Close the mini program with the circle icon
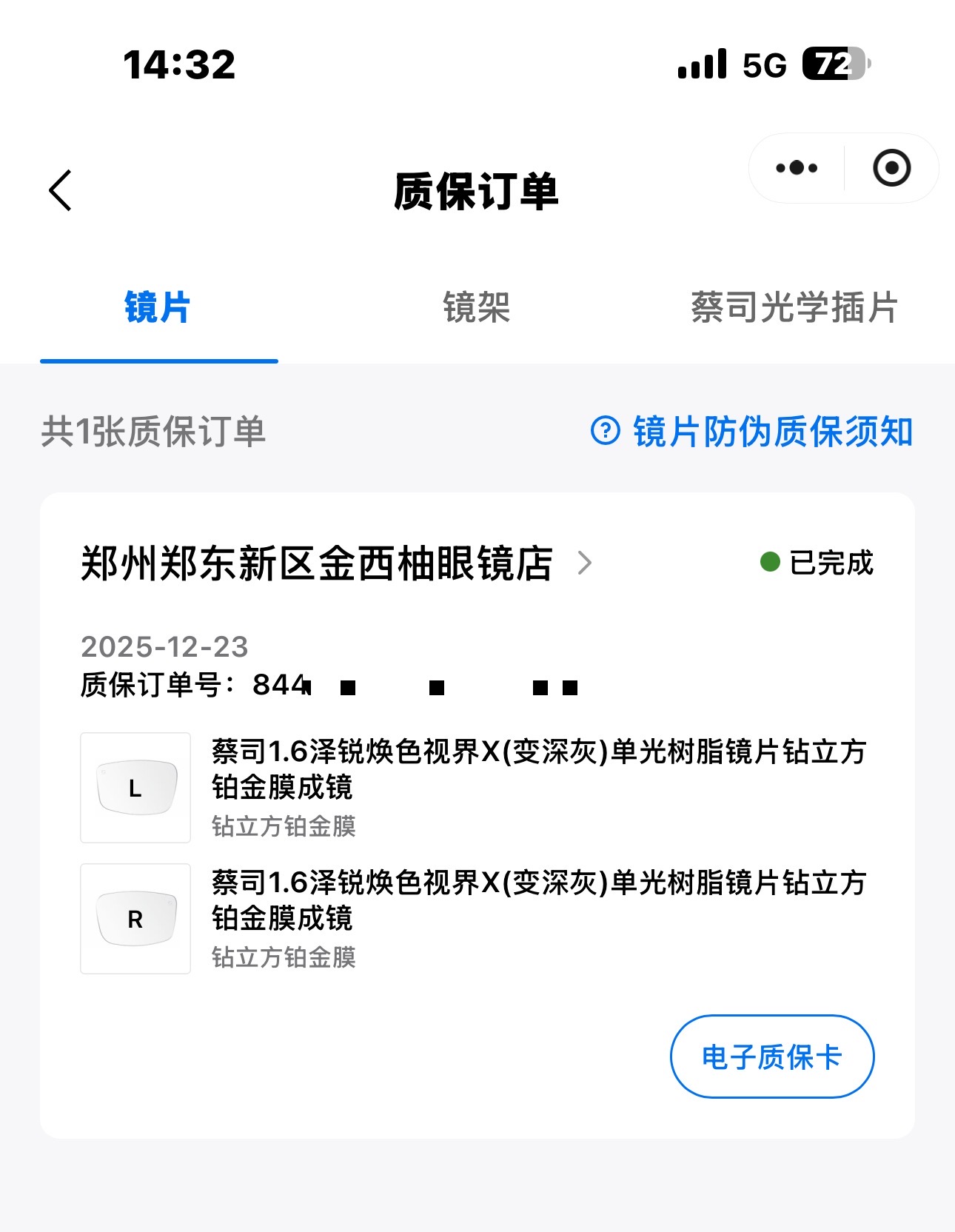Screen dimensions: 955x1232 [x=891, y=168]
